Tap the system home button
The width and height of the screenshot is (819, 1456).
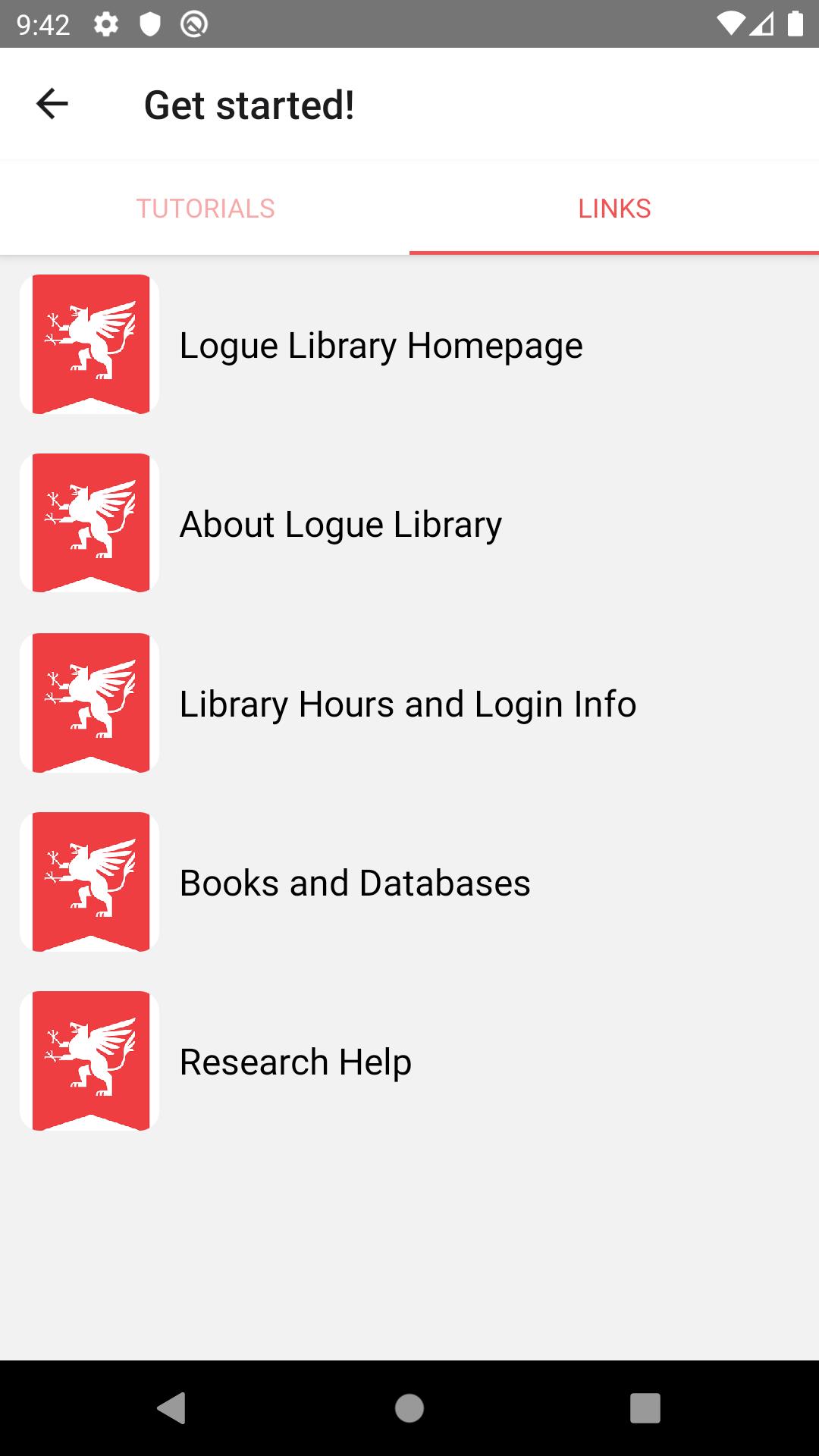click(x=409, y=1408)
